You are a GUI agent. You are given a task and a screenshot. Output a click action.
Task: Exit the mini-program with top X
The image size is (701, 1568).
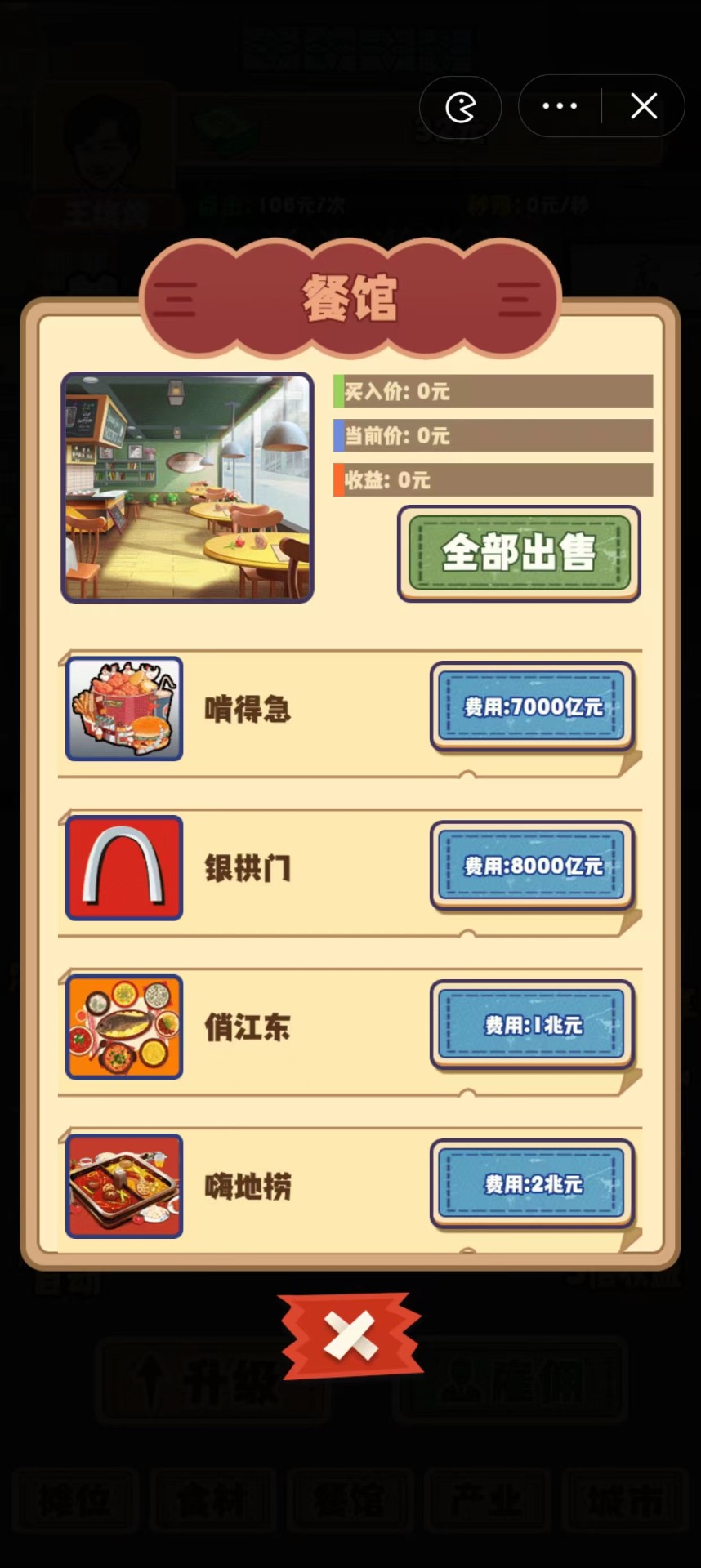coord(644,106)
